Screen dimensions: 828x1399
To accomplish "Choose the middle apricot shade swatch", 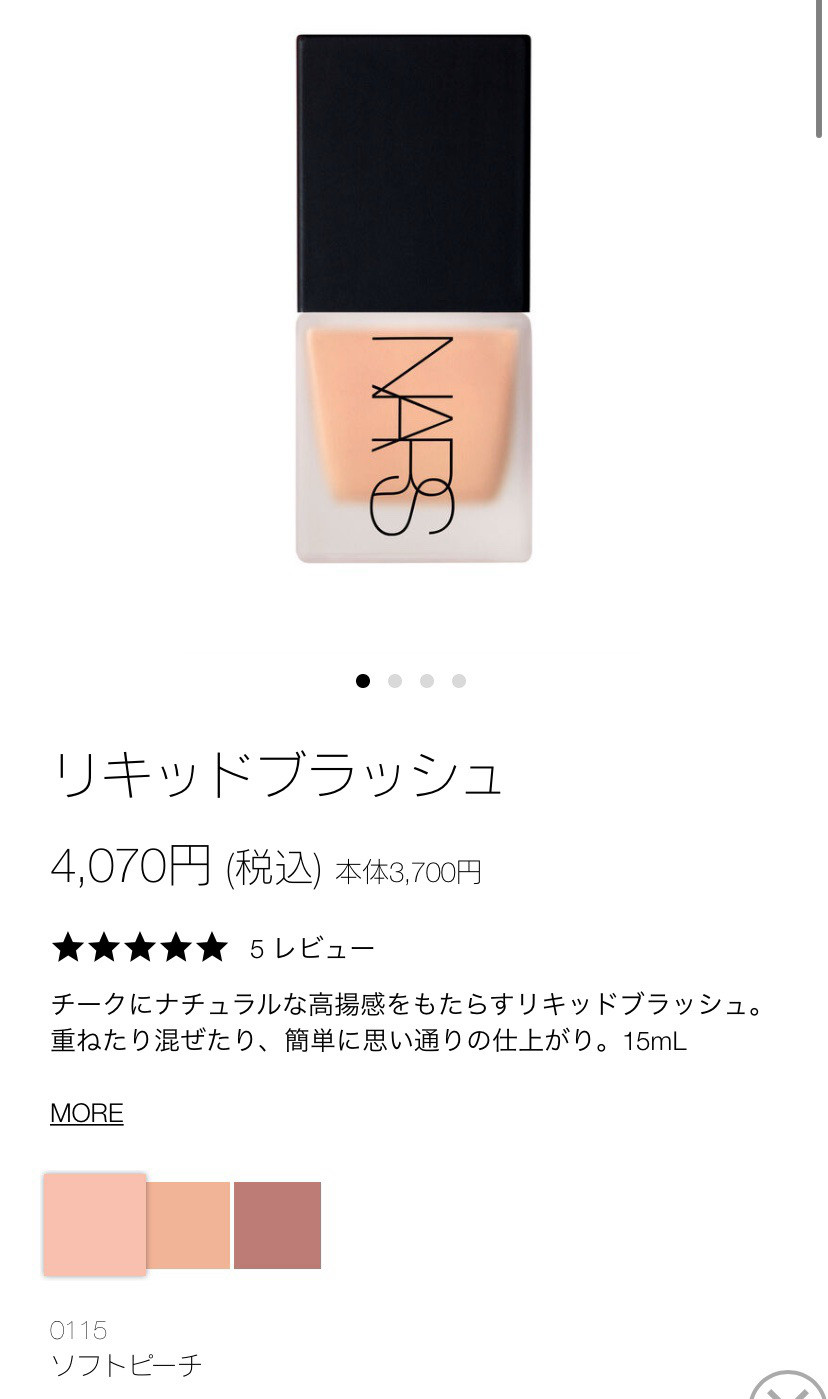I will [189, 1225].
